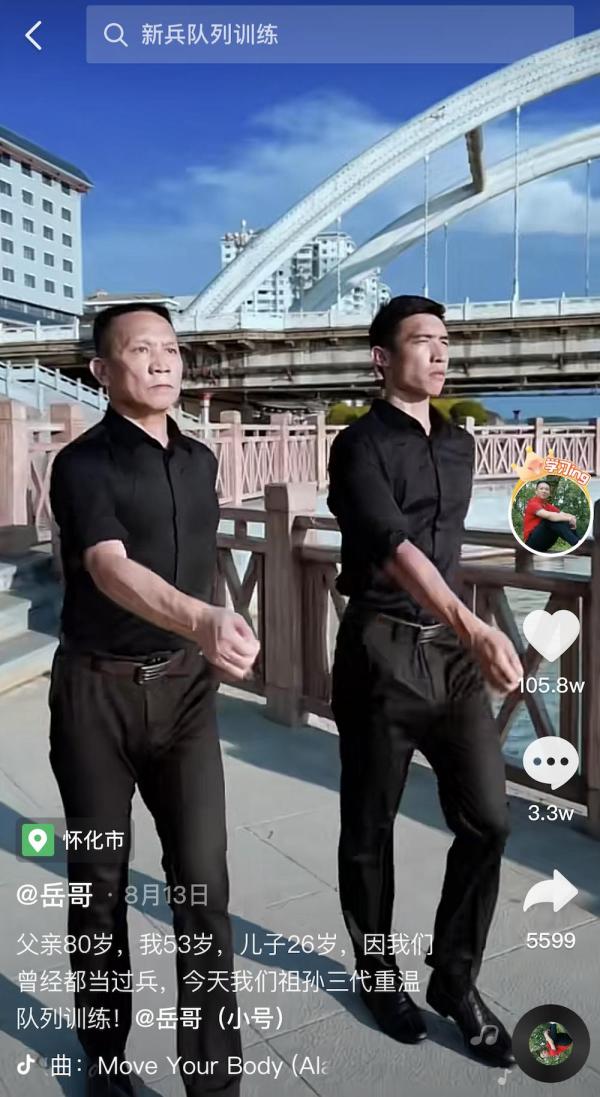Tap the spinning music disc

coord(550,1043)
